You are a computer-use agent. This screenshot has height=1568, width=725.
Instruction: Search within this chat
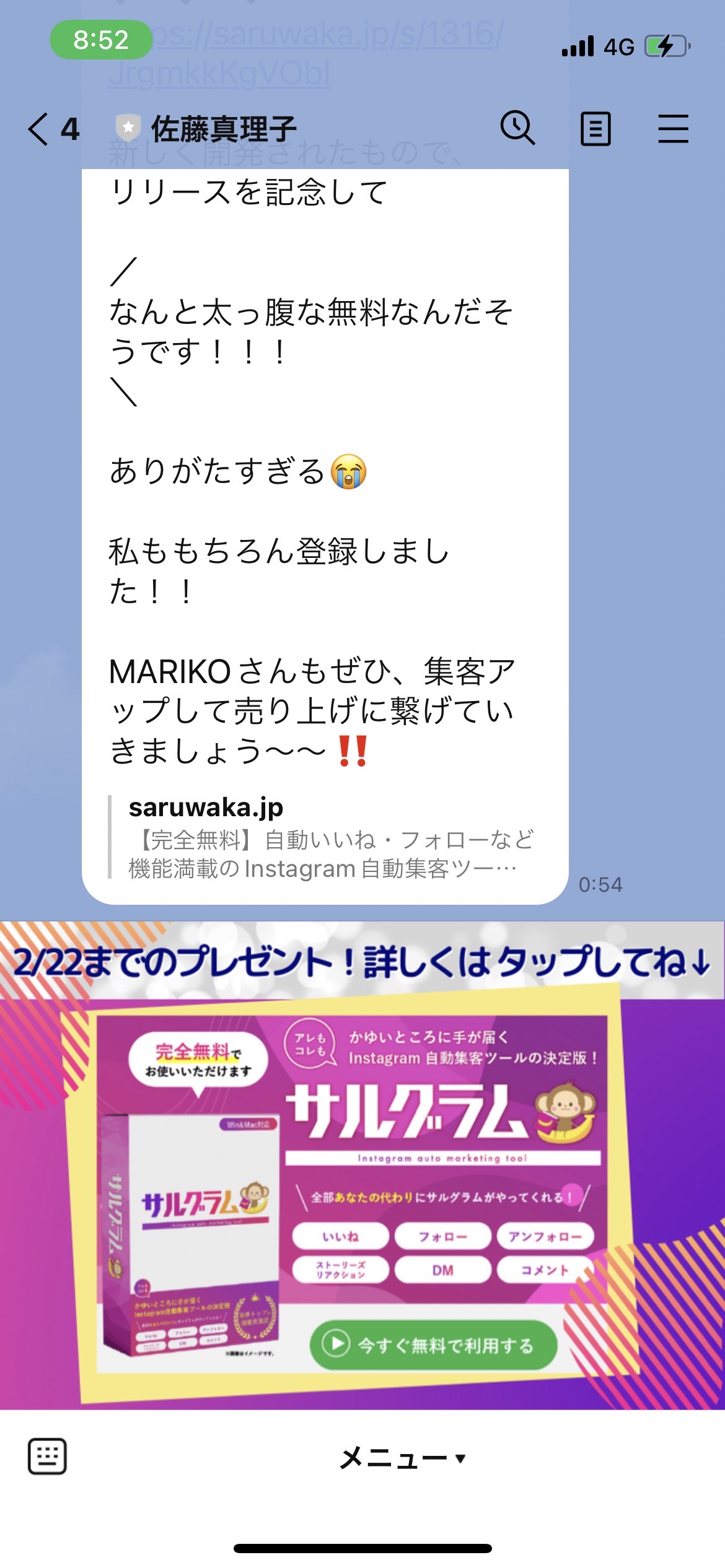point(517,128)
